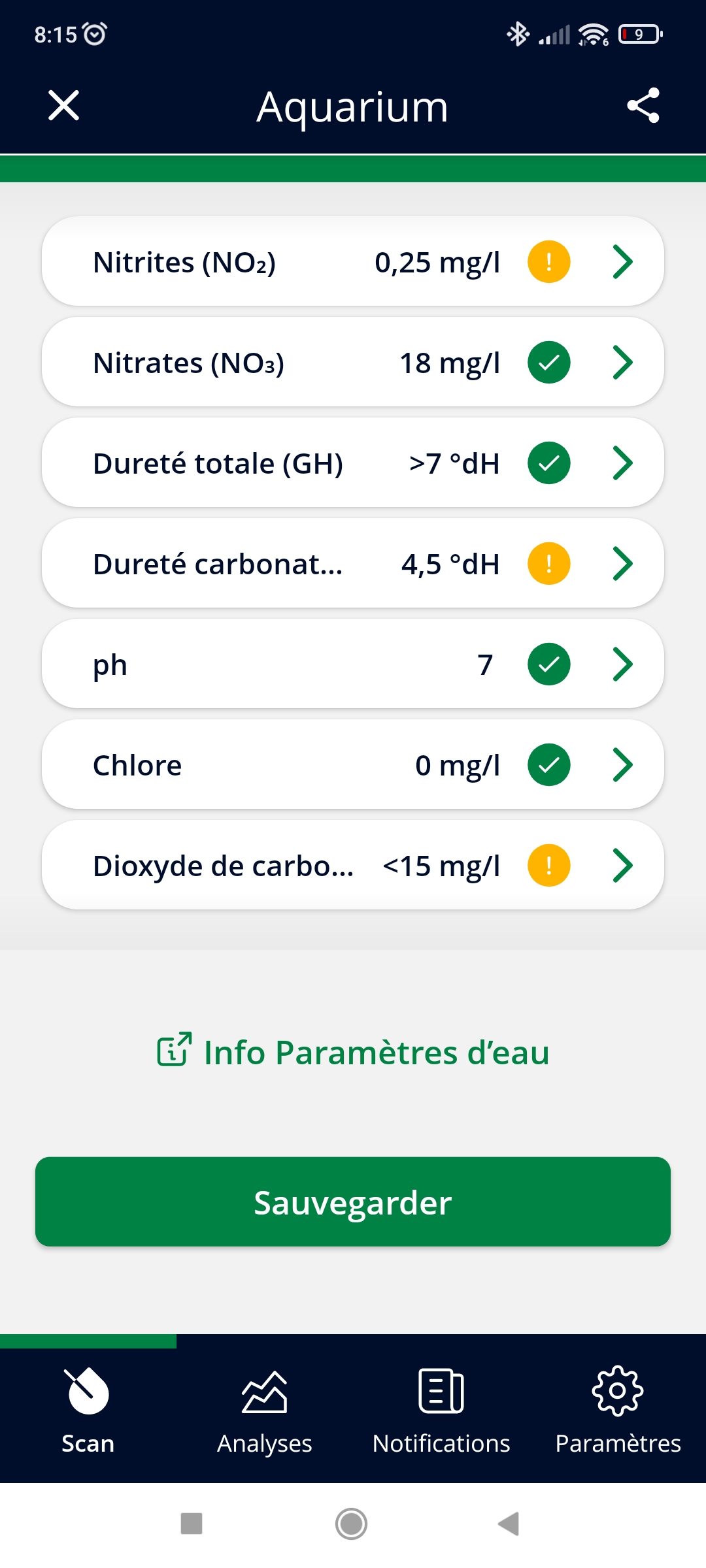Expand the Dureté carbonatée row
The height and width of the screenshot is (1568, 706).
coord(353,564)
